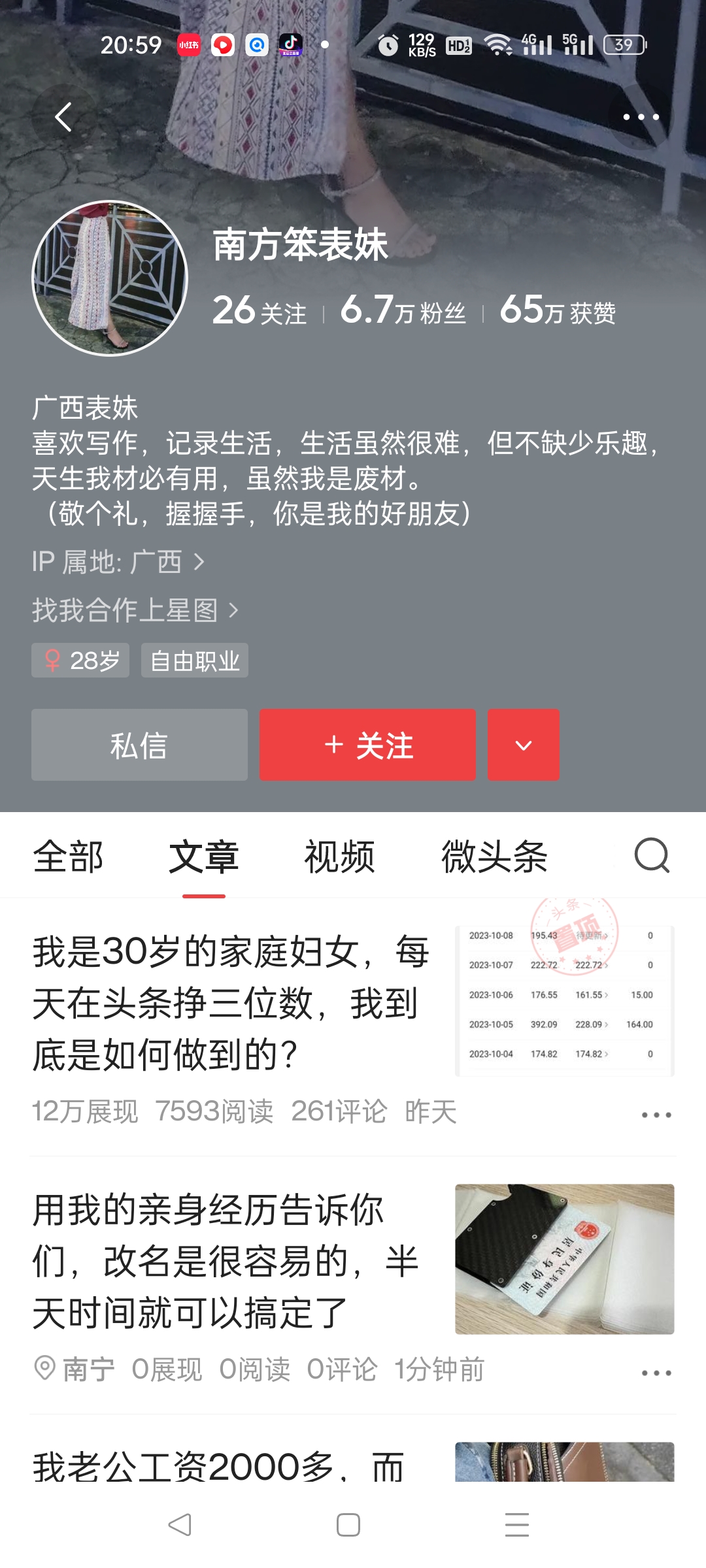Follow this user with the 关注 button

pos(367,745)
